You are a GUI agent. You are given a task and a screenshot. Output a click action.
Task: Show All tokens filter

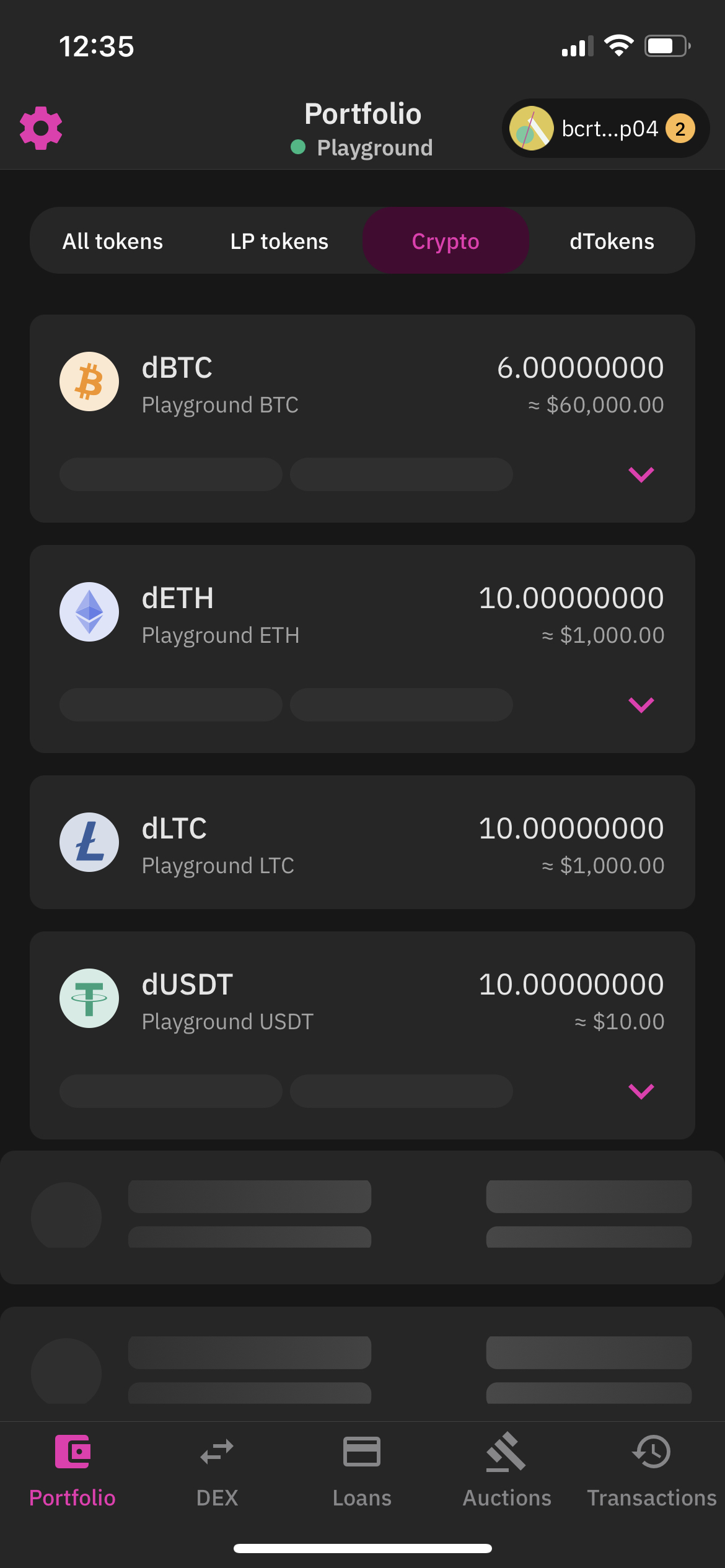113,241
